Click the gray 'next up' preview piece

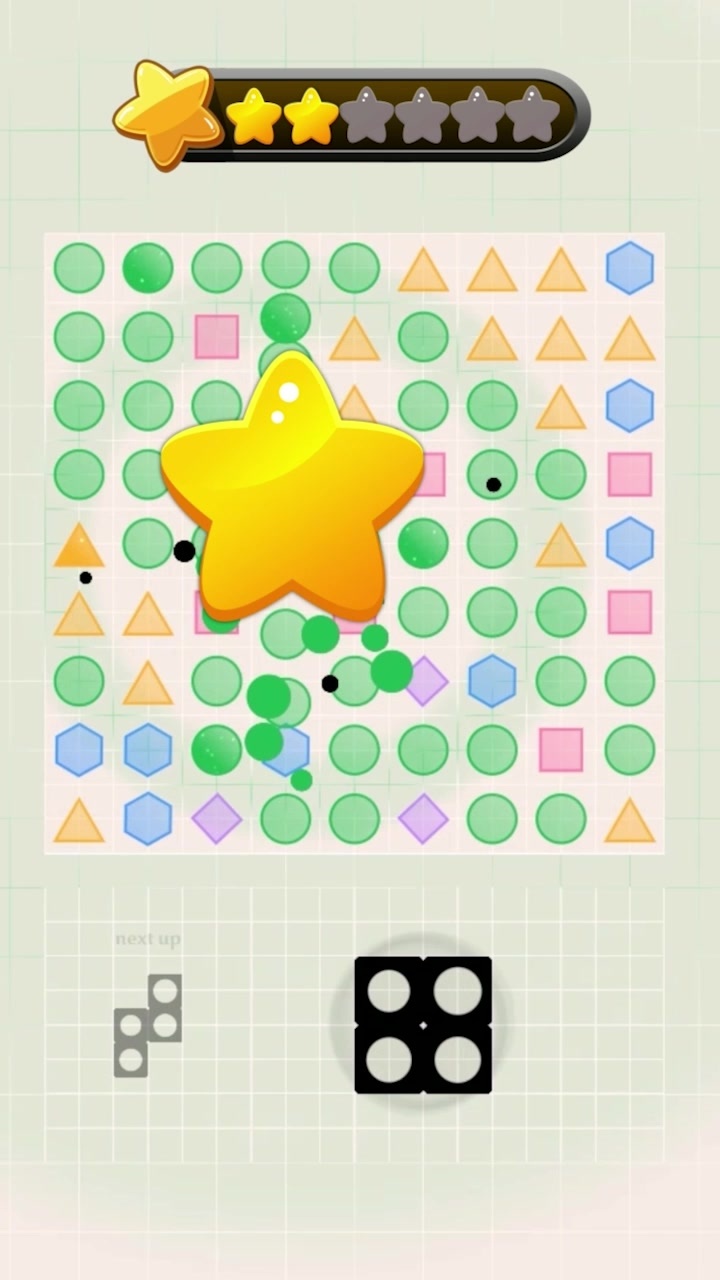tap(148, 1023)
